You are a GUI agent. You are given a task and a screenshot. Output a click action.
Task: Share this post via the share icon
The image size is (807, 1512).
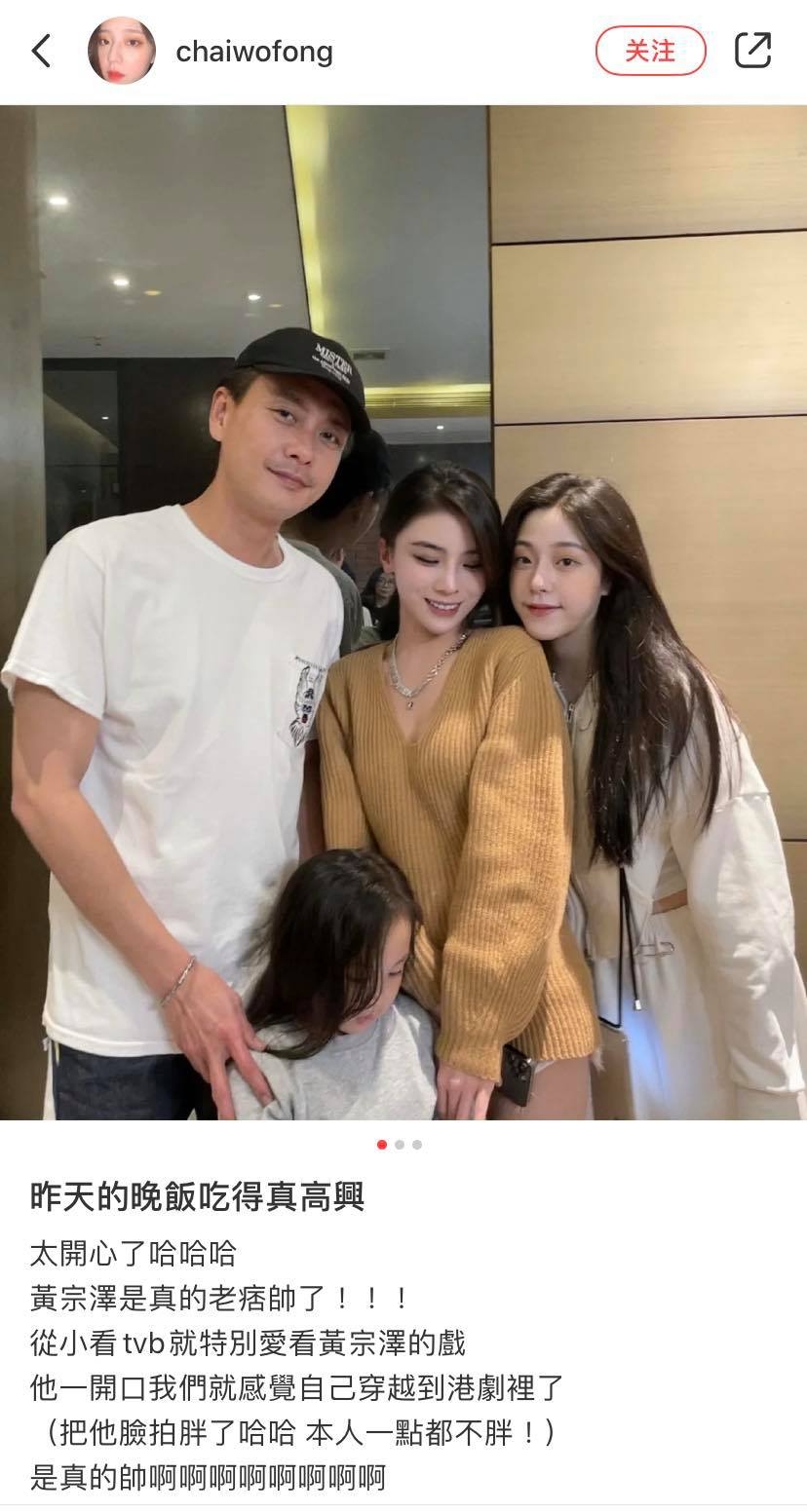[752, 51]
